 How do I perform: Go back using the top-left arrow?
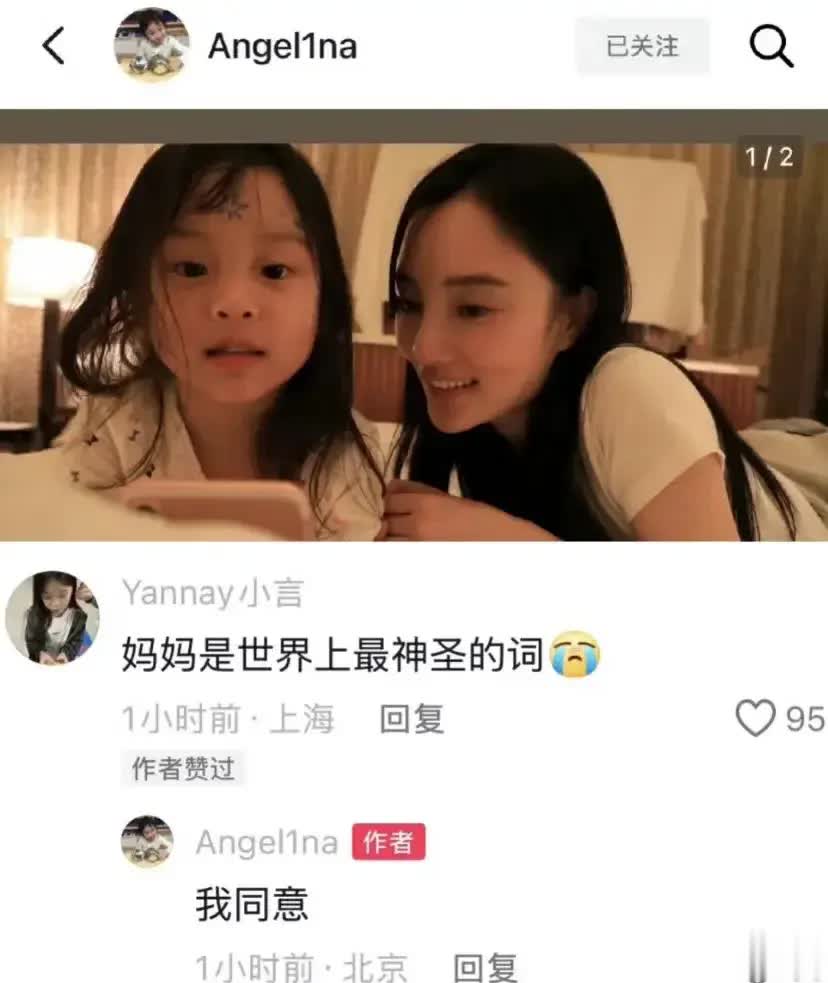pyautogui.click(x=54, y=46)
